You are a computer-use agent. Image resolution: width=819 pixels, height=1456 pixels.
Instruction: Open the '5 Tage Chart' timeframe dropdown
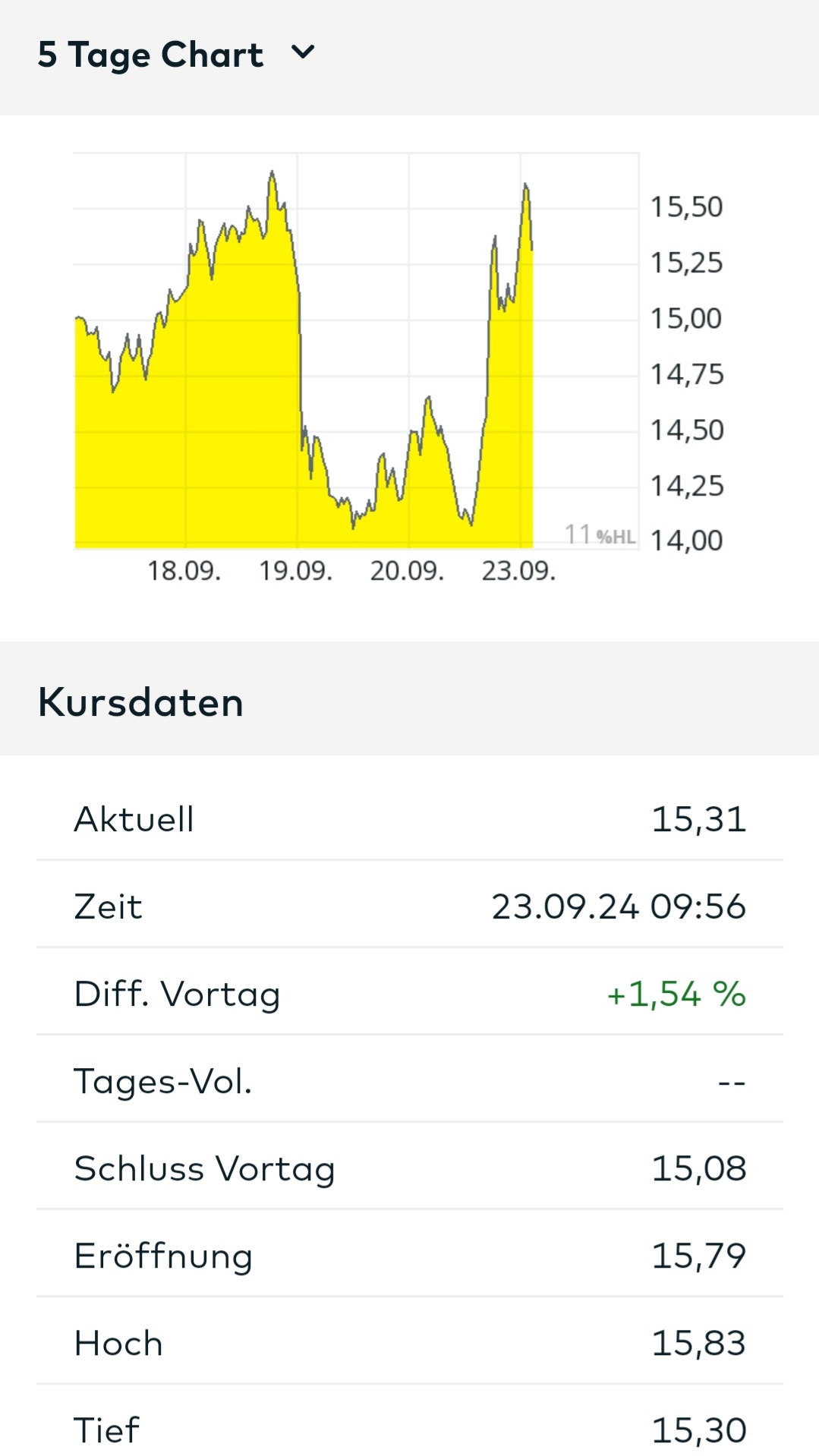click(152, 53)
